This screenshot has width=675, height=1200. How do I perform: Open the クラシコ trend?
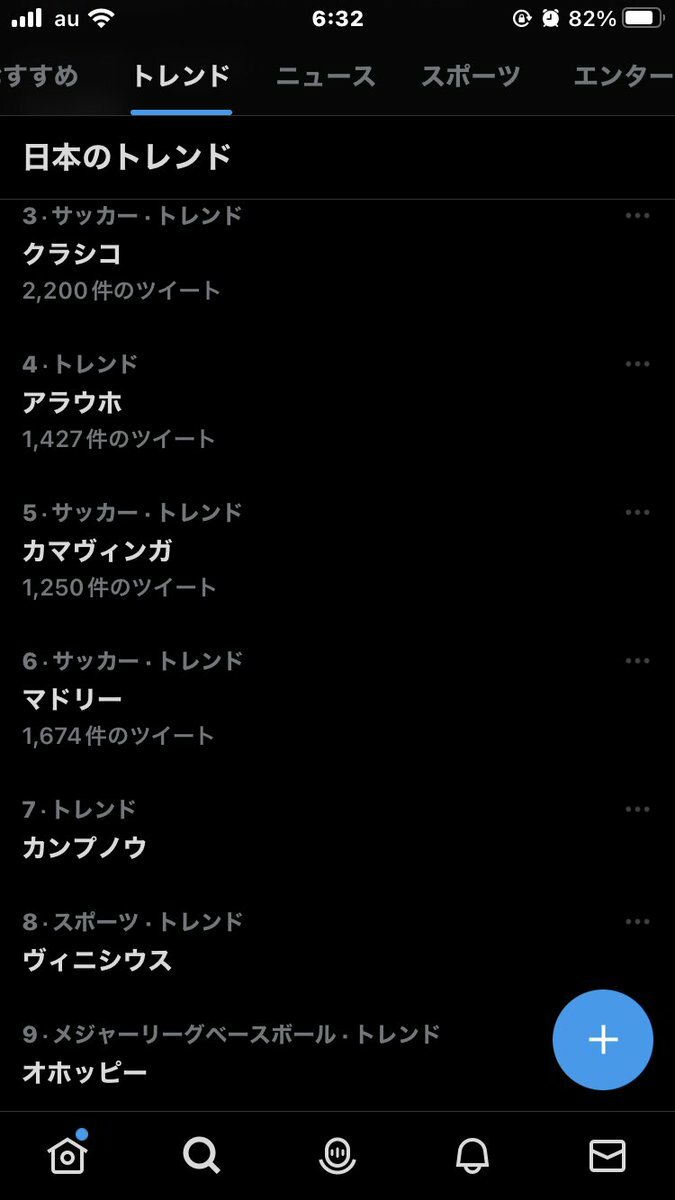click(x=337, y=254)
